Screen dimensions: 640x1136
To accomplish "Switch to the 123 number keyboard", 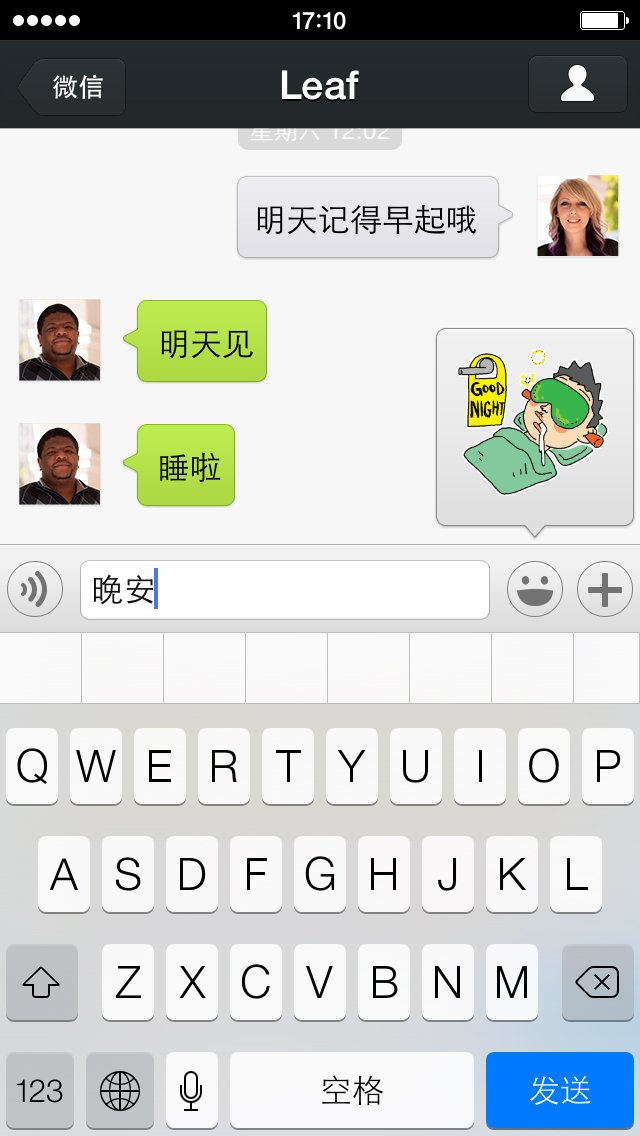I will (40, 1090).
